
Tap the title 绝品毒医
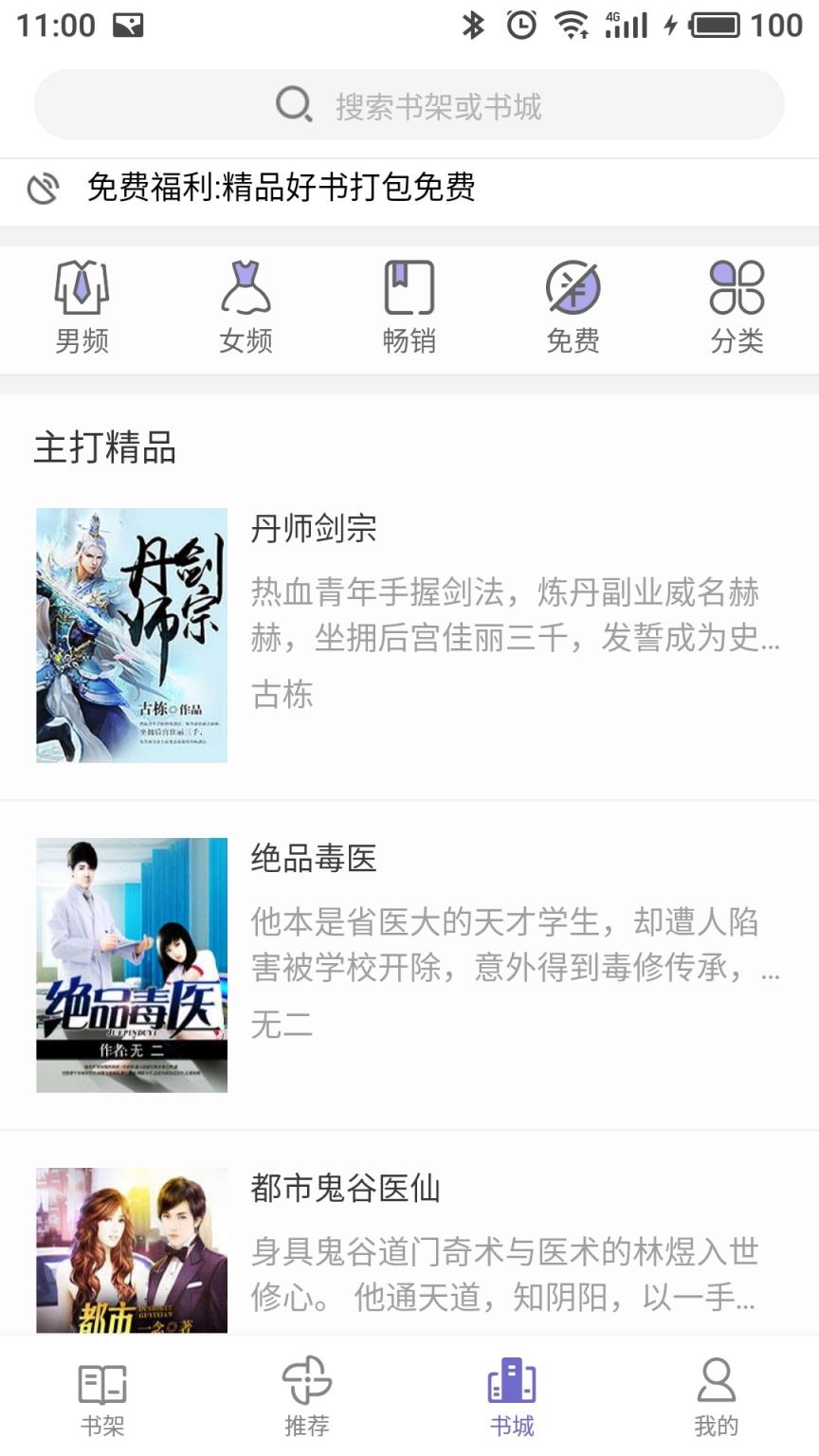pyautogui.click(x=313, y=861)
